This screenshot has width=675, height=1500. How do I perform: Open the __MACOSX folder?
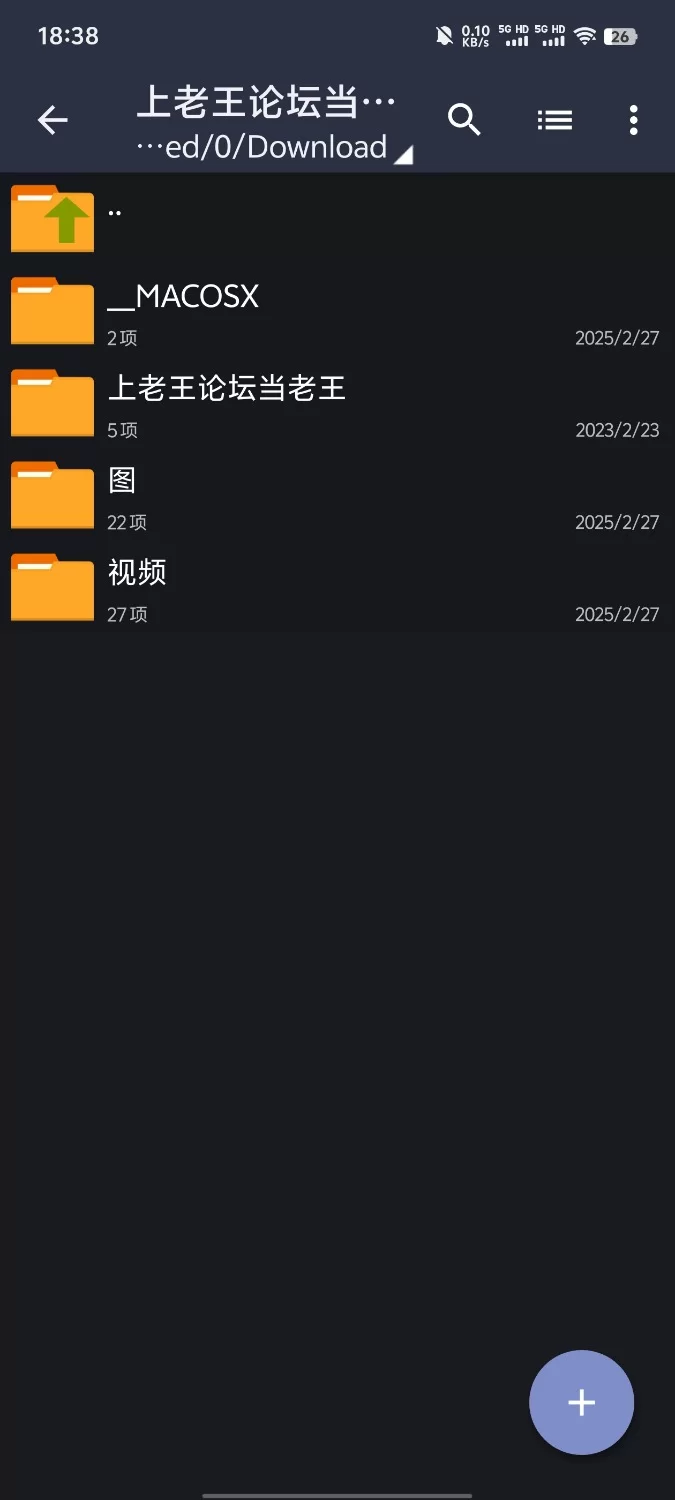[x=337, y=310]
